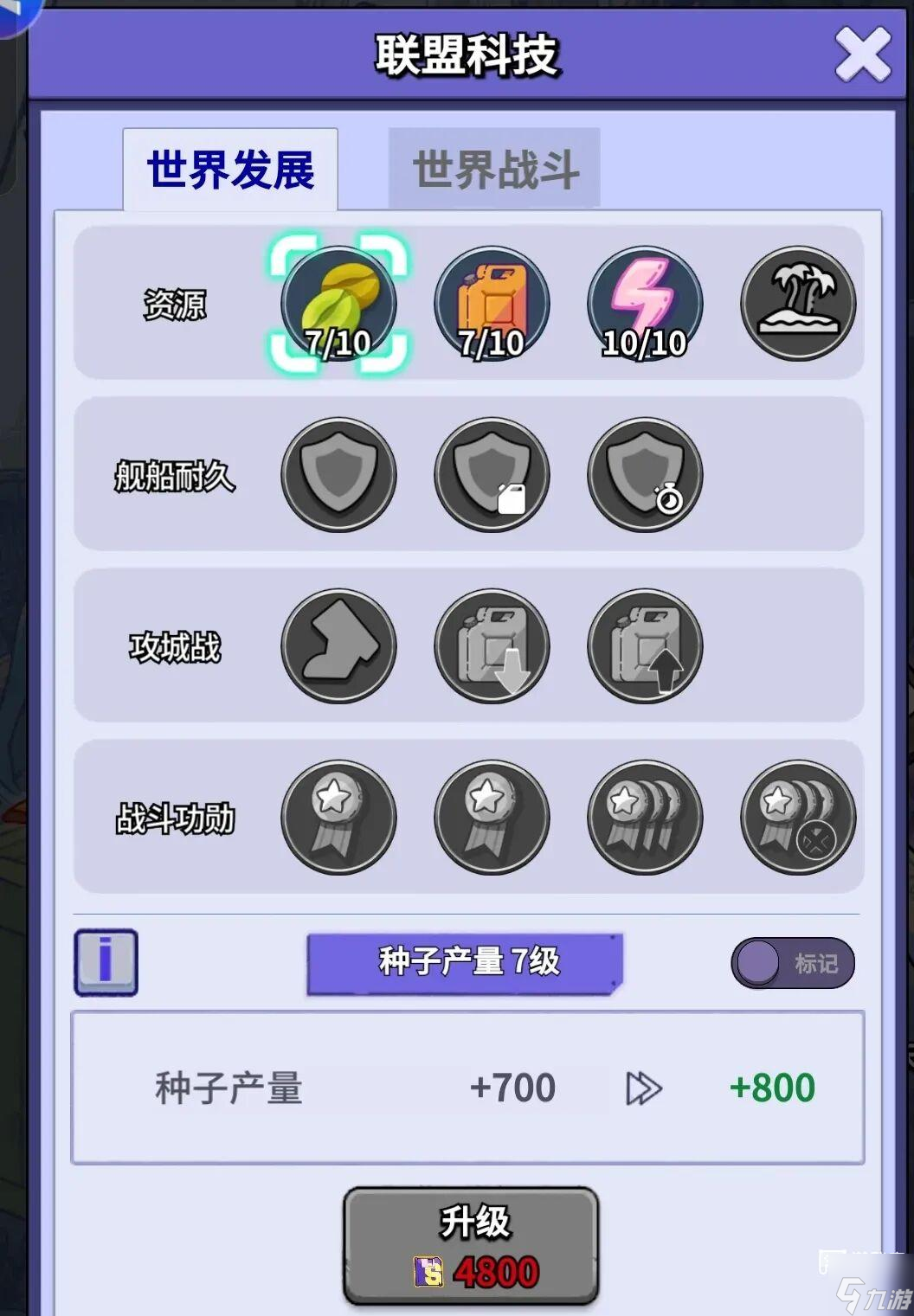
Task: Select the plain shield durability tech
Action: (338, 474)
